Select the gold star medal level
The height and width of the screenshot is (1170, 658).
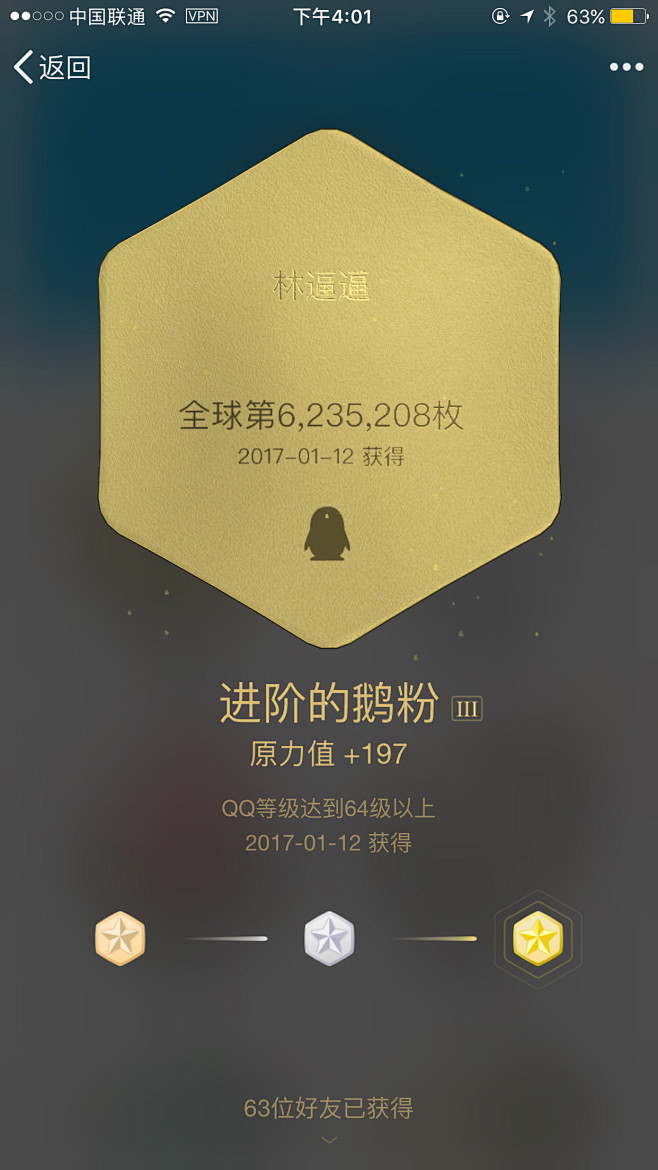tap(538, 939)
